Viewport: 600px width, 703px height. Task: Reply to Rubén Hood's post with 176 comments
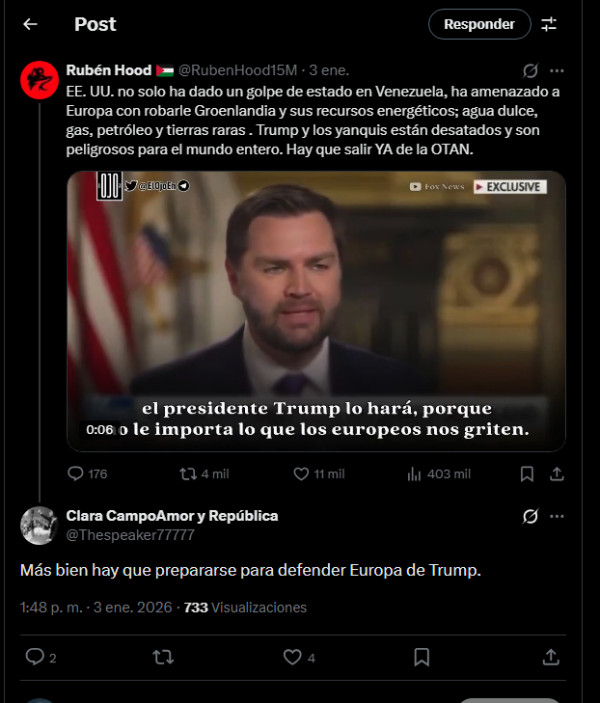tap(76, 473)
